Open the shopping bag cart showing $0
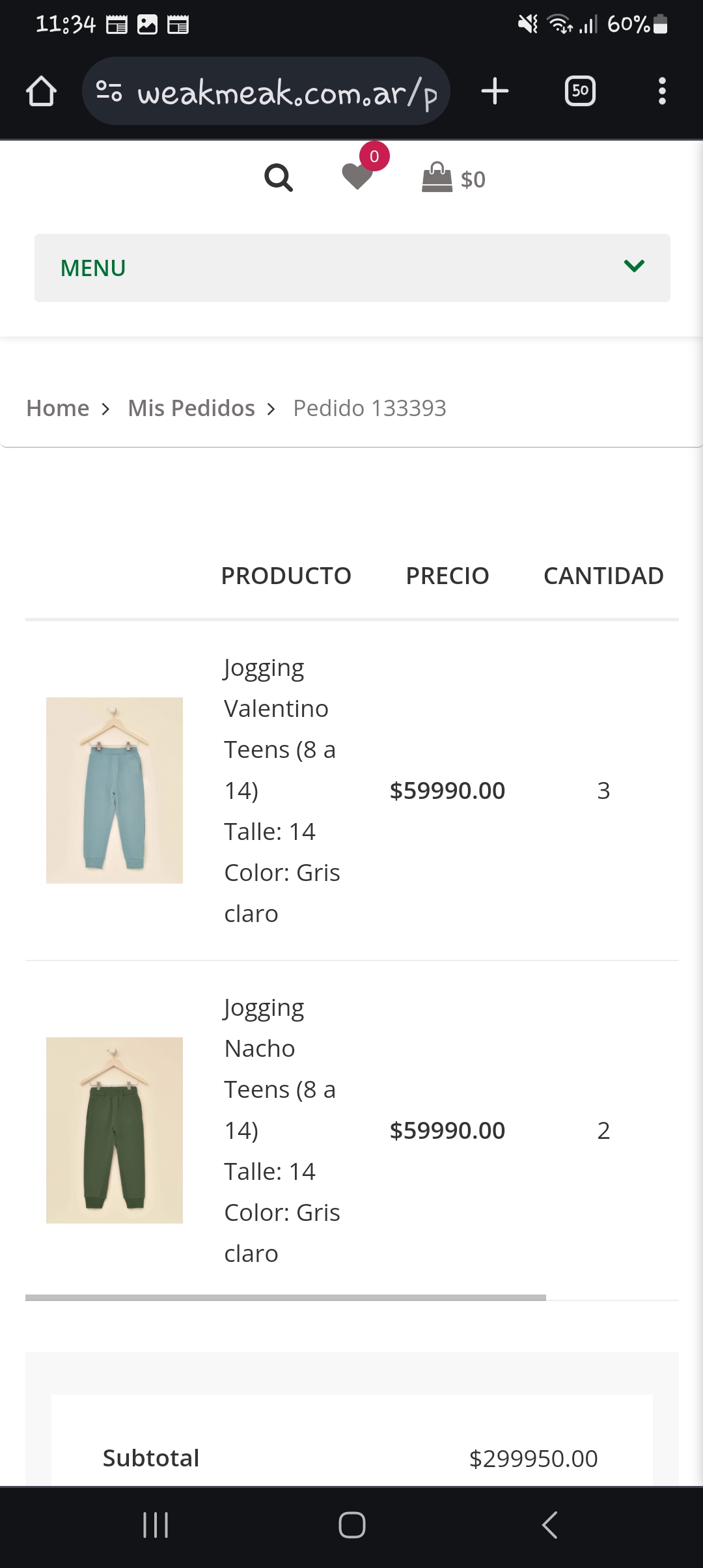This screenshot has width=703, height=1568. 454,178
